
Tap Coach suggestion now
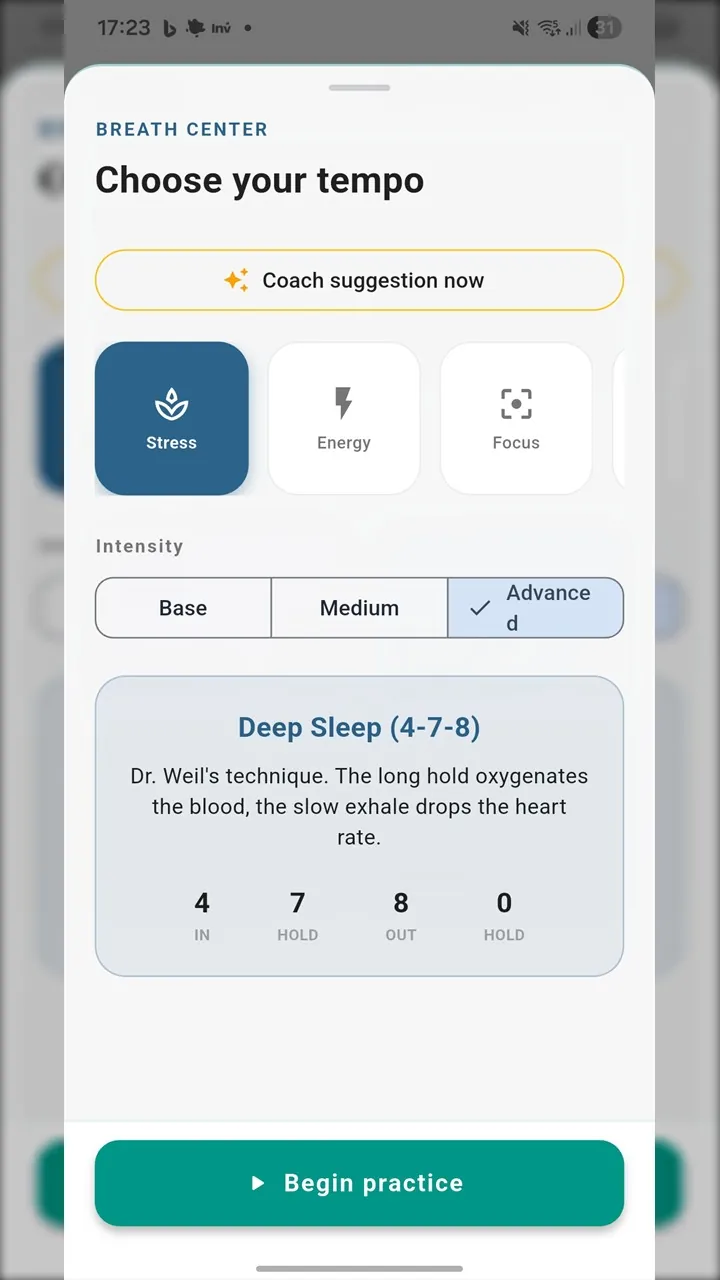pos(359,280)
